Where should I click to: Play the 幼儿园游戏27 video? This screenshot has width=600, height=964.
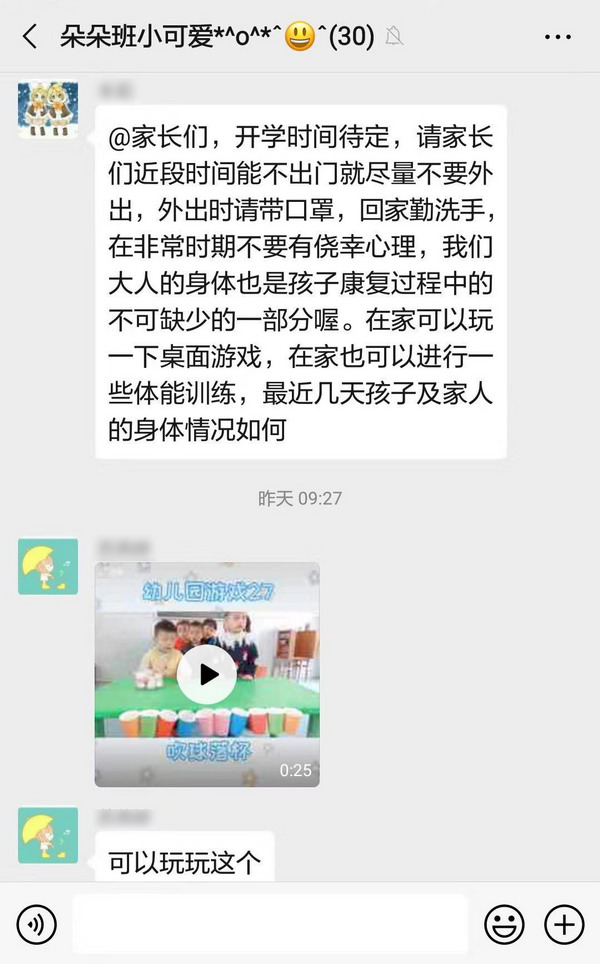click(x=207, y=674)
